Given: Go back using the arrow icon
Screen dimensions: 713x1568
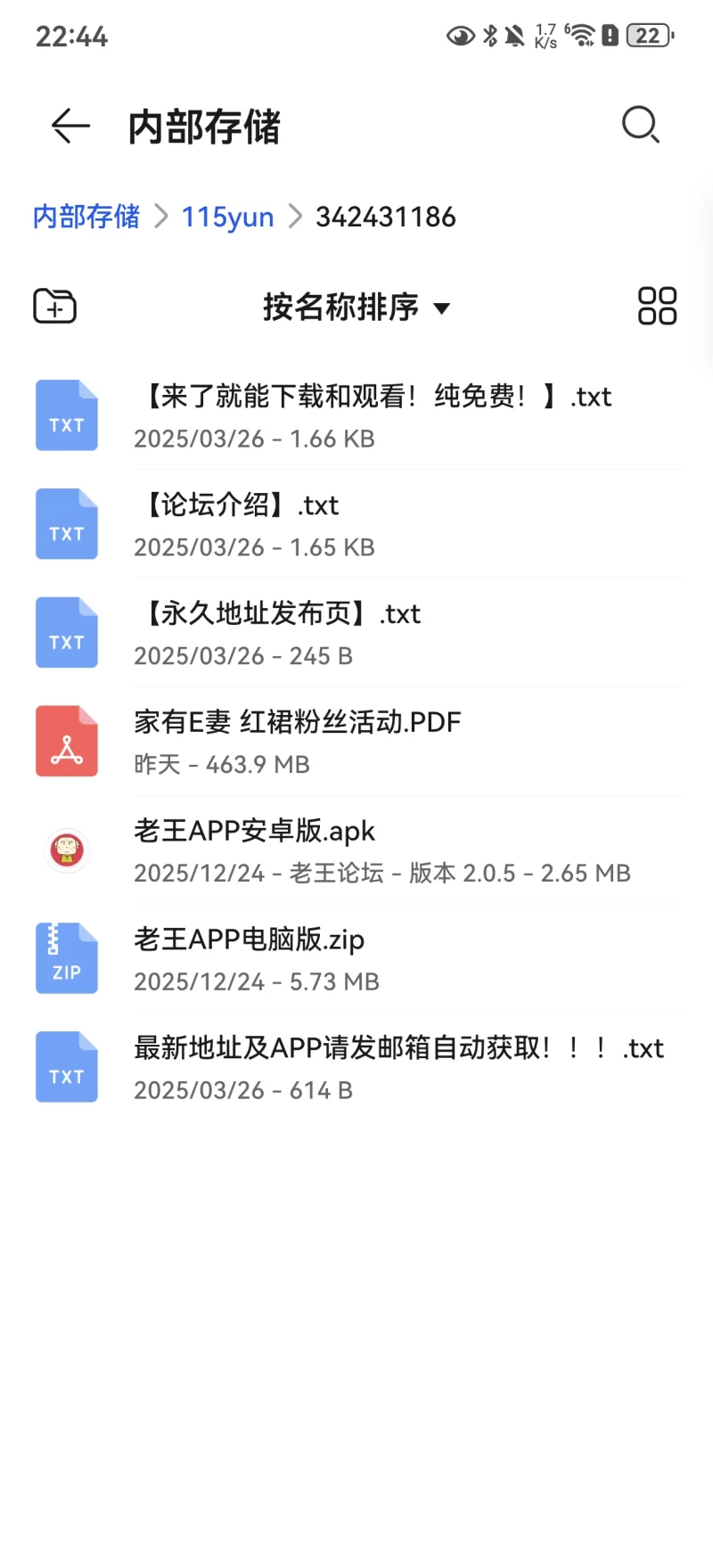Looking at the screenshot, I should (70, 126).
